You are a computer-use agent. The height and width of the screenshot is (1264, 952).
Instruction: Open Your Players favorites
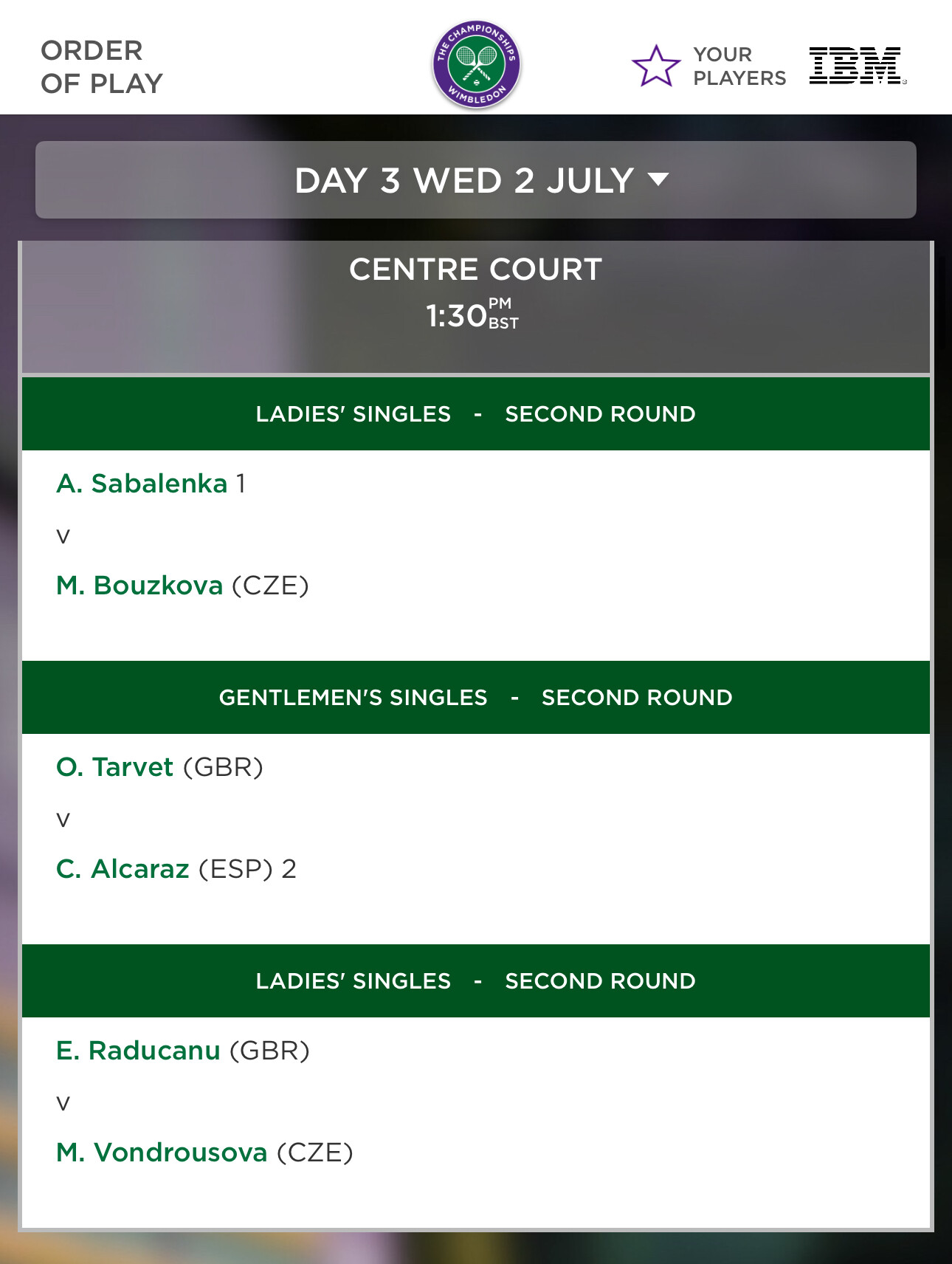(708, 66)
